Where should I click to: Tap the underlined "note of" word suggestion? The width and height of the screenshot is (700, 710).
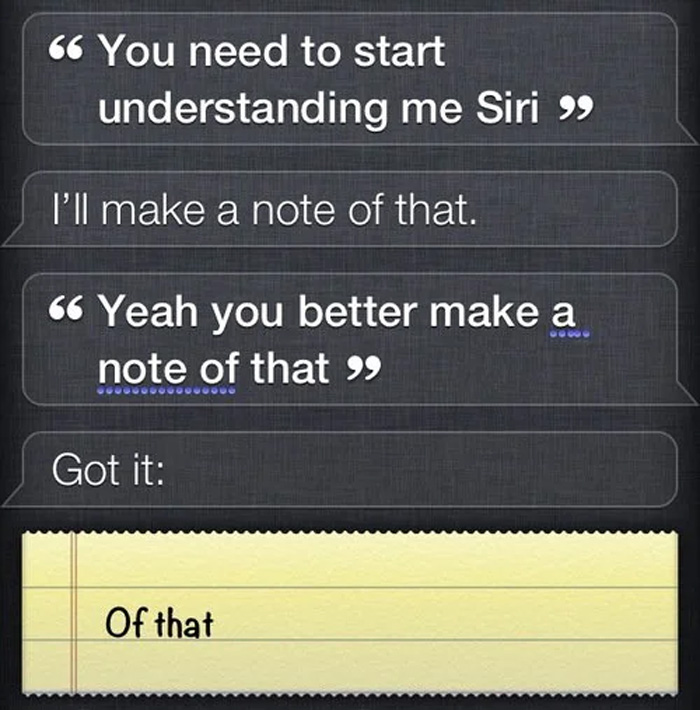166,369
